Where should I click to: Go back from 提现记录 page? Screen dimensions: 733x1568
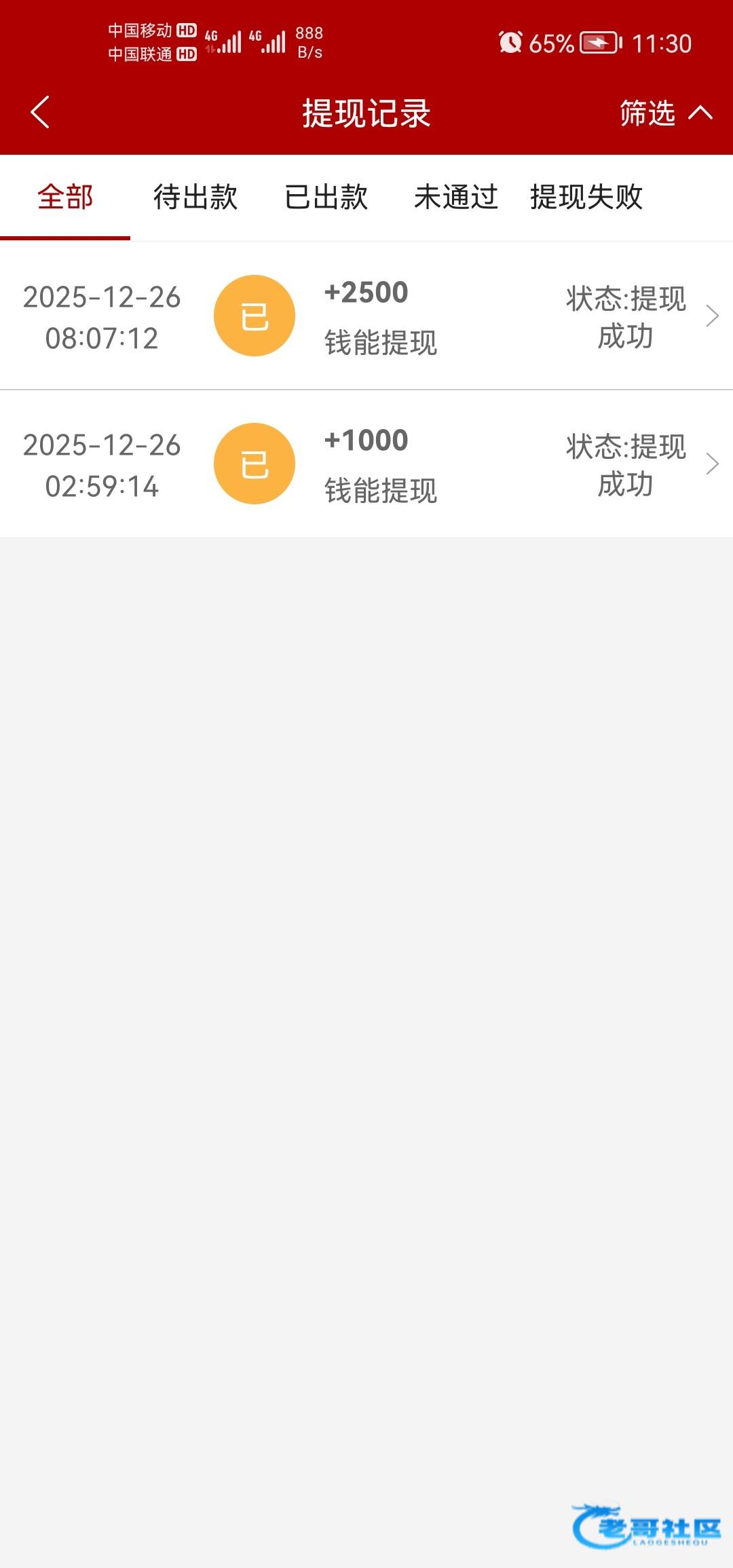(x=41, y=112)
